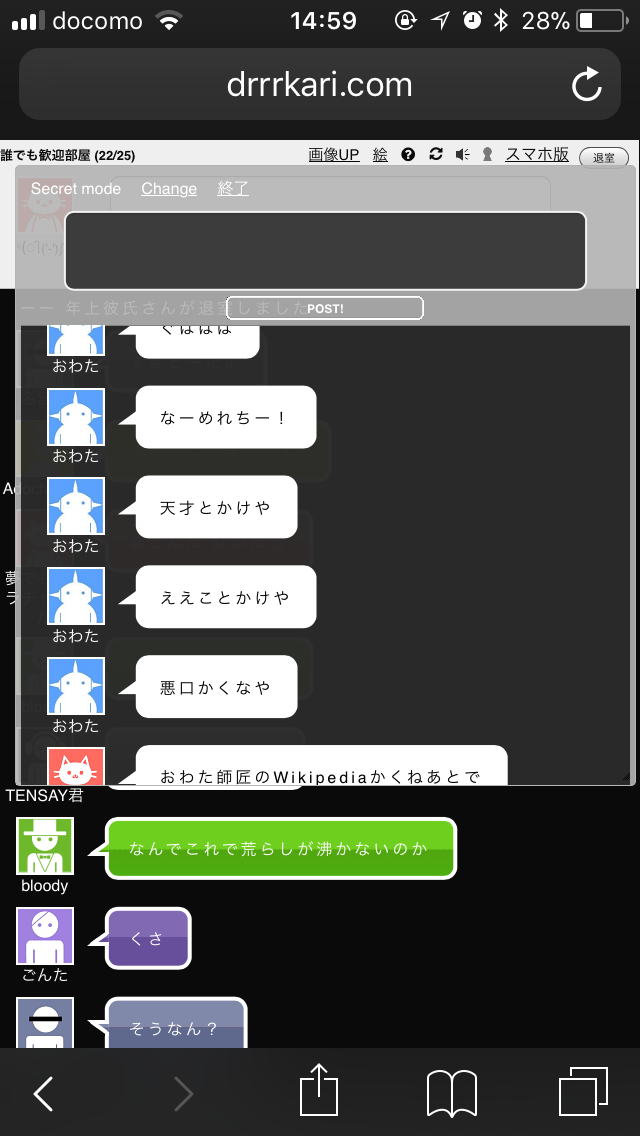
Task: End secret mode with the 終了 link
Action: [233, 189]
